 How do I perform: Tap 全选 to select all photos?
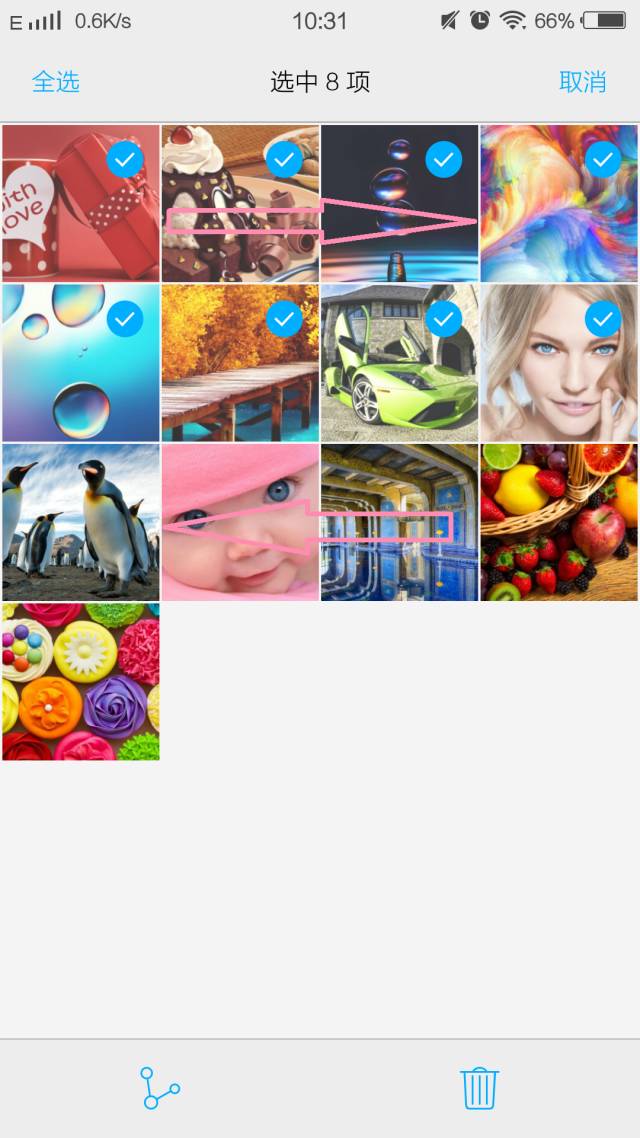(56, 82)
